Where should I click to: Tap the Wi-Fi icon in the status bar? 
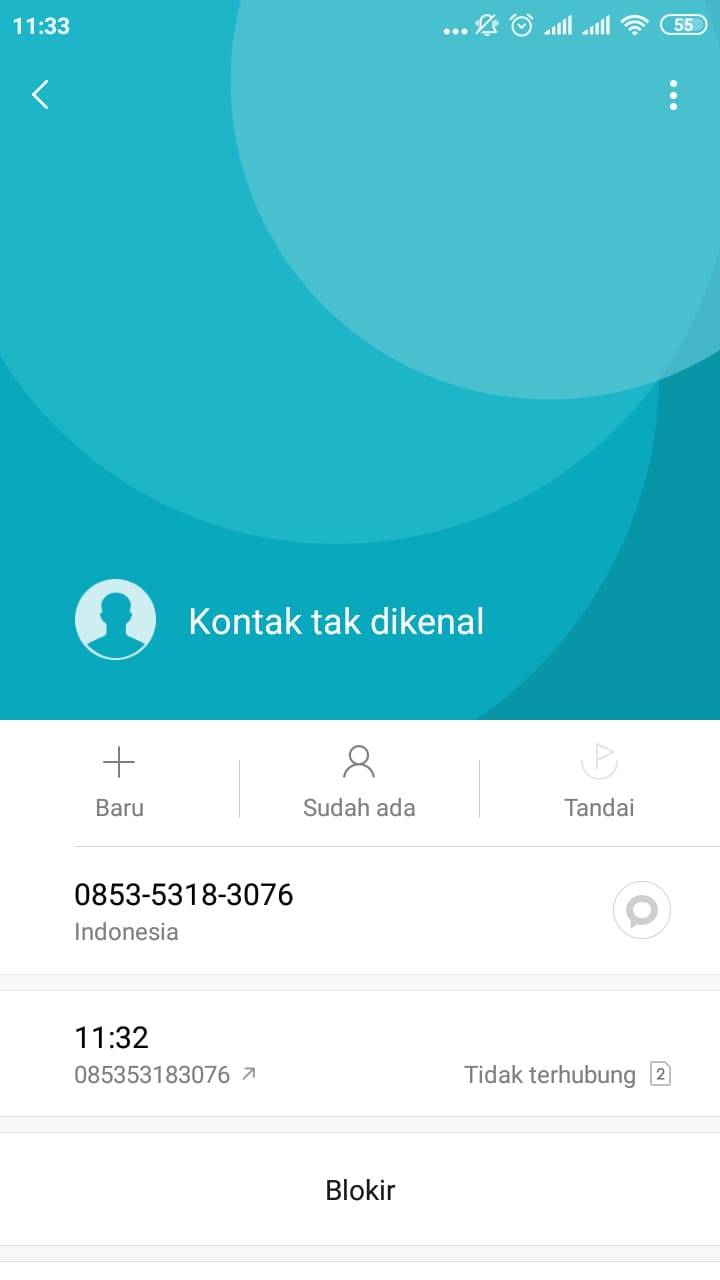[x=637, y=25]
